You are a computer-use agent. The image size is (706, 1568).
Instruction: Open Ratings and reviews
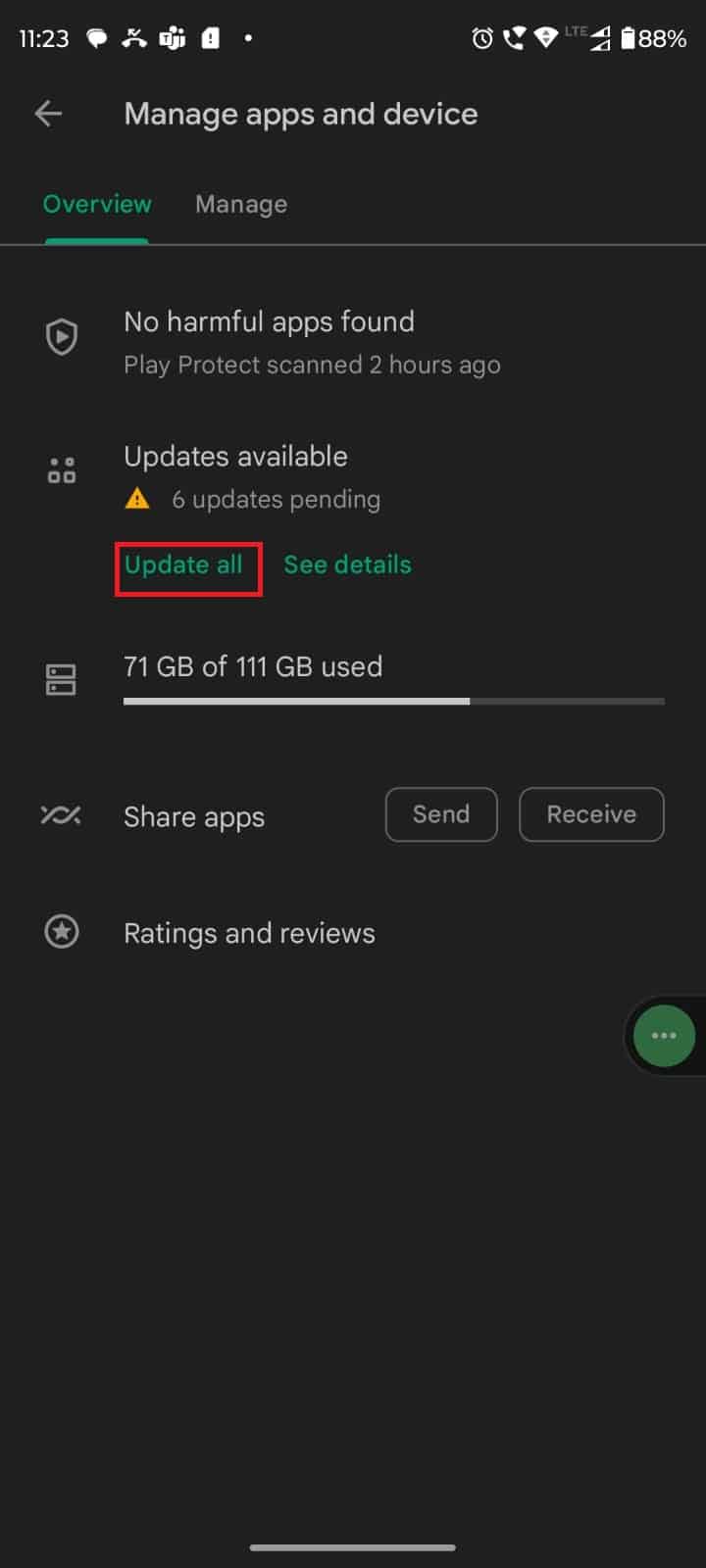point(249,933)
